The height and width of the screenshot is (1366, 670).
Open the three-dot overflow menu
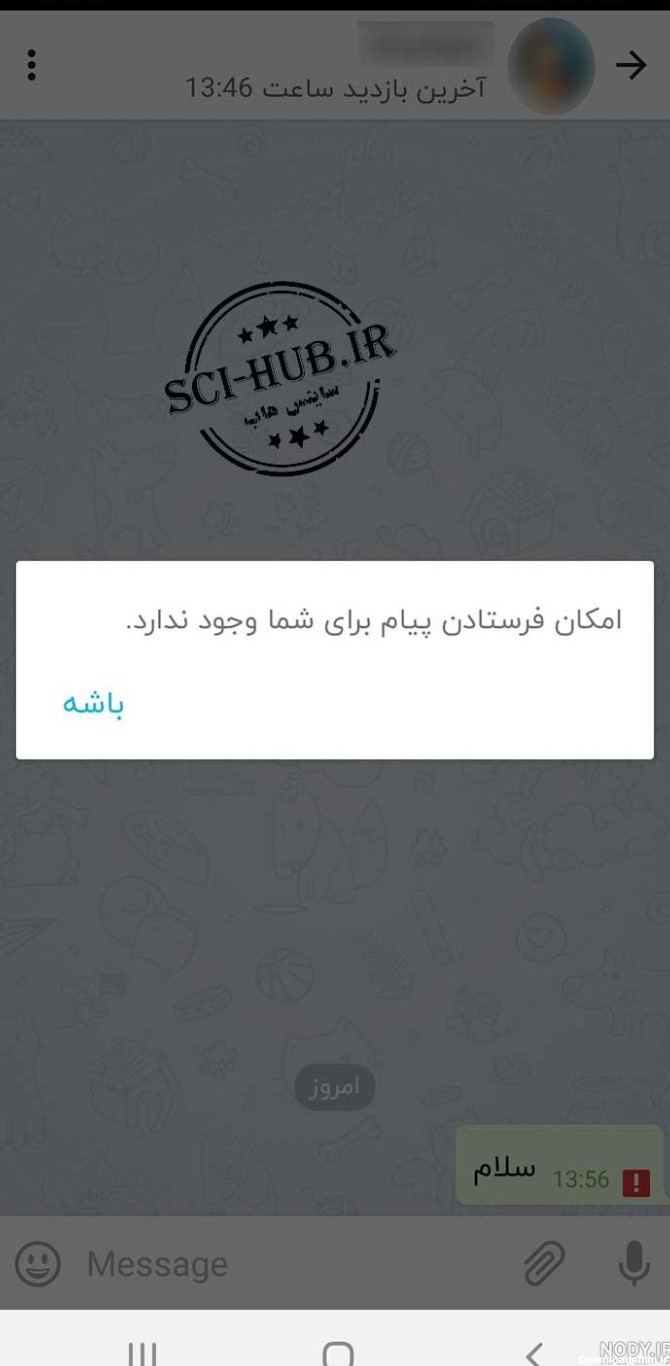point(32,65)
